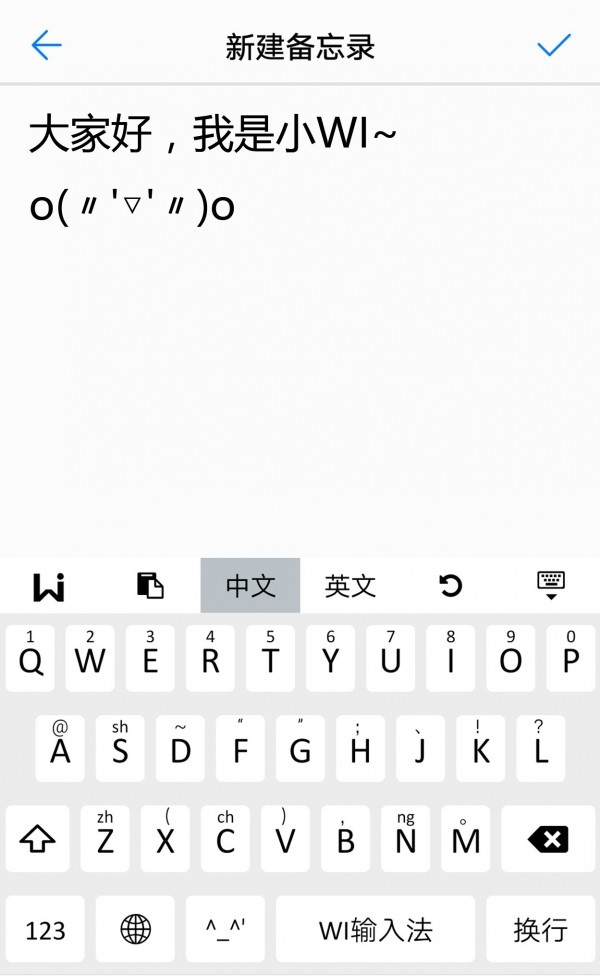
Task: Confirm and save the memo
Action: tap(553, 45)
